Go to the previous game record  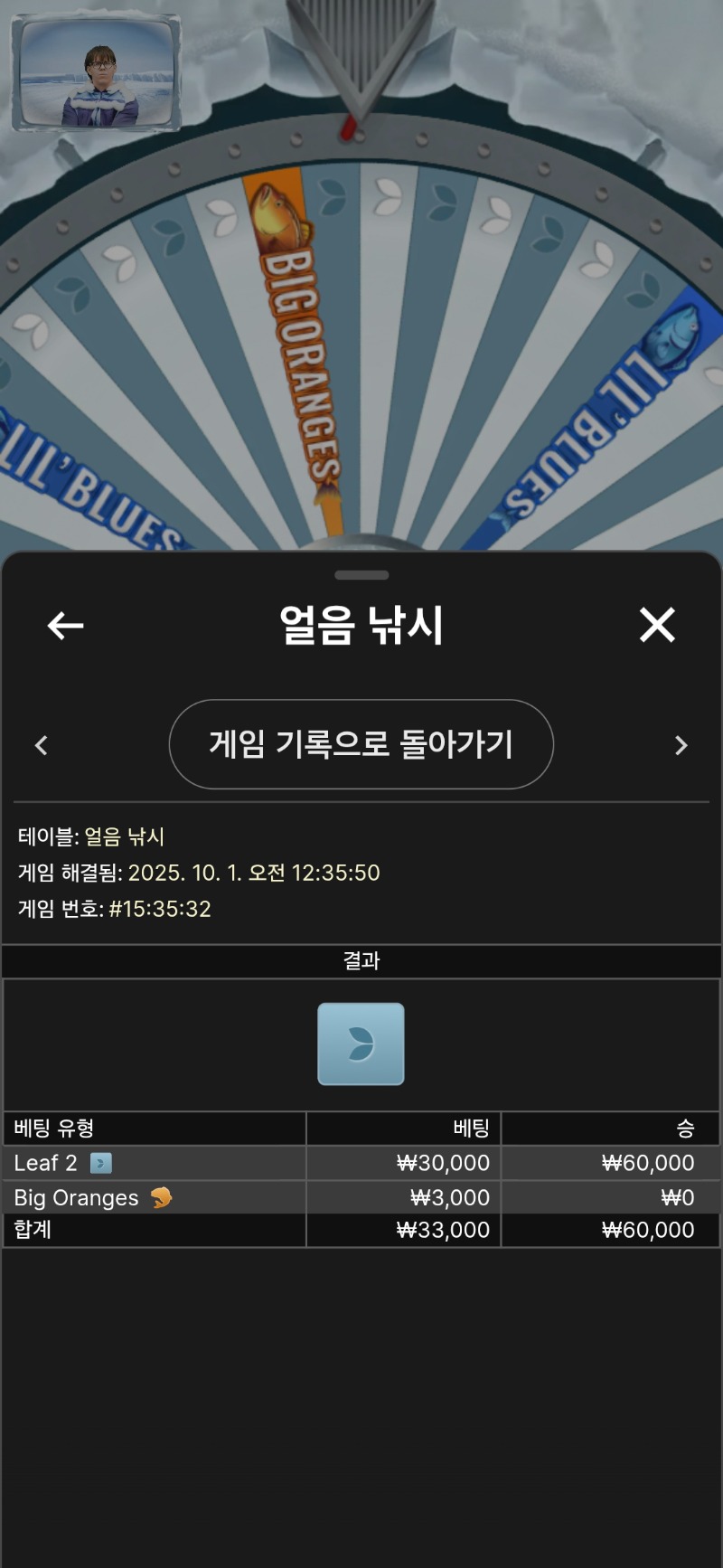click(x=42, y=745)
